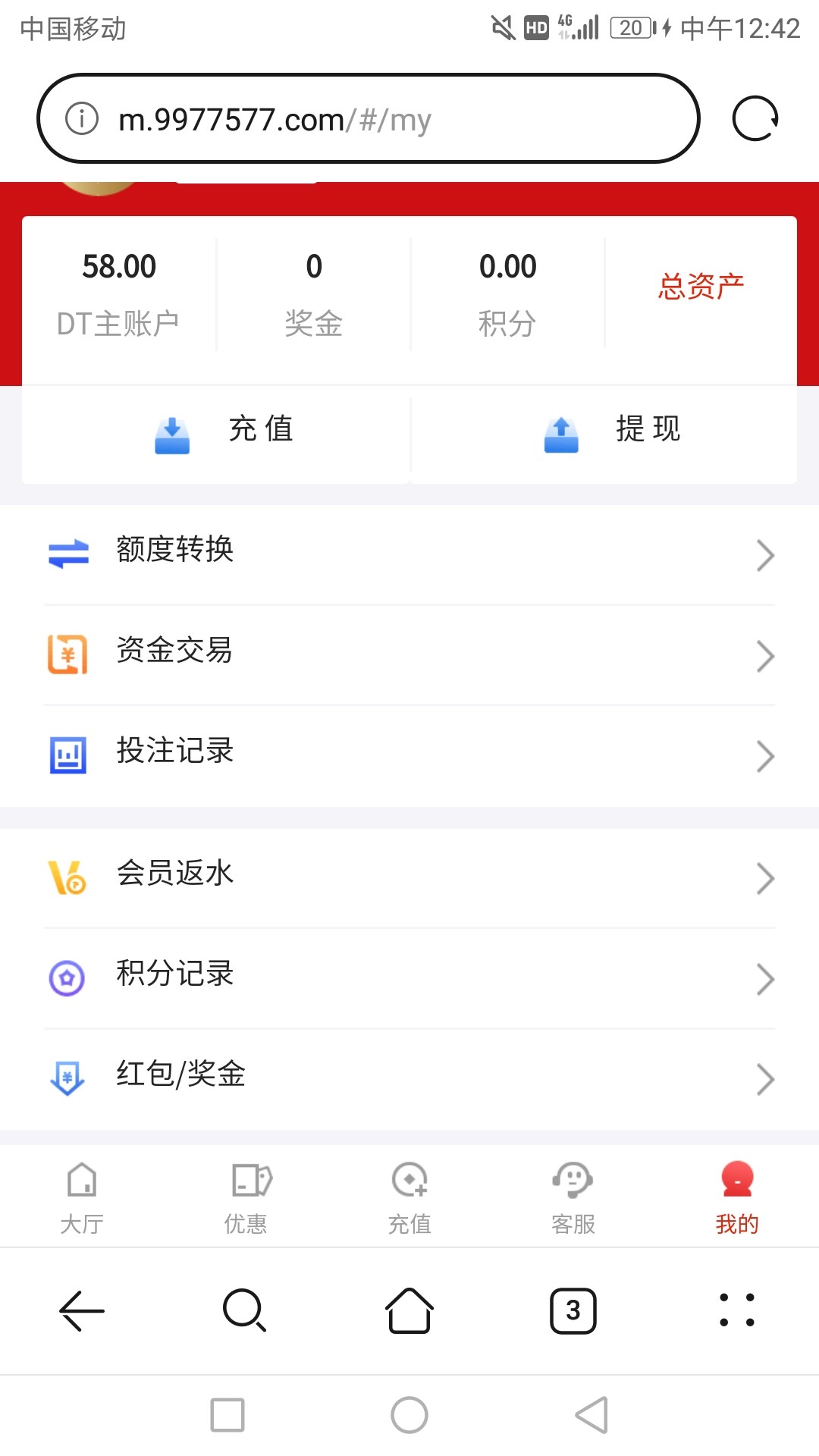
Task: Open 额度转换 quota conversion
Action: point(409,552)
